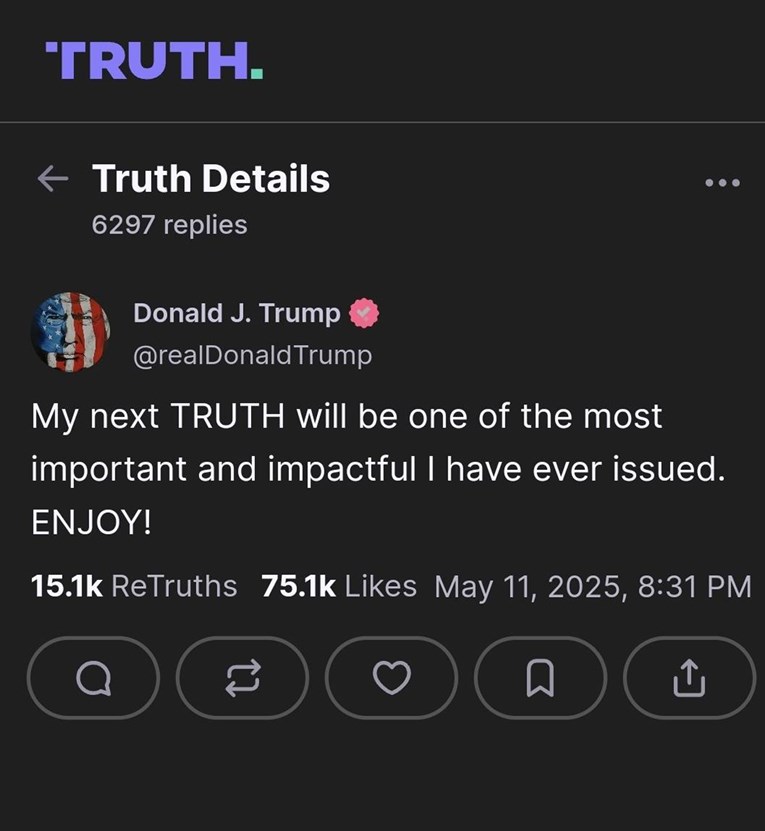Image resolution: width=765 pixels, height=831 pixels.
Task: Go back from Truth Details
Action: (x=50, y=180)
